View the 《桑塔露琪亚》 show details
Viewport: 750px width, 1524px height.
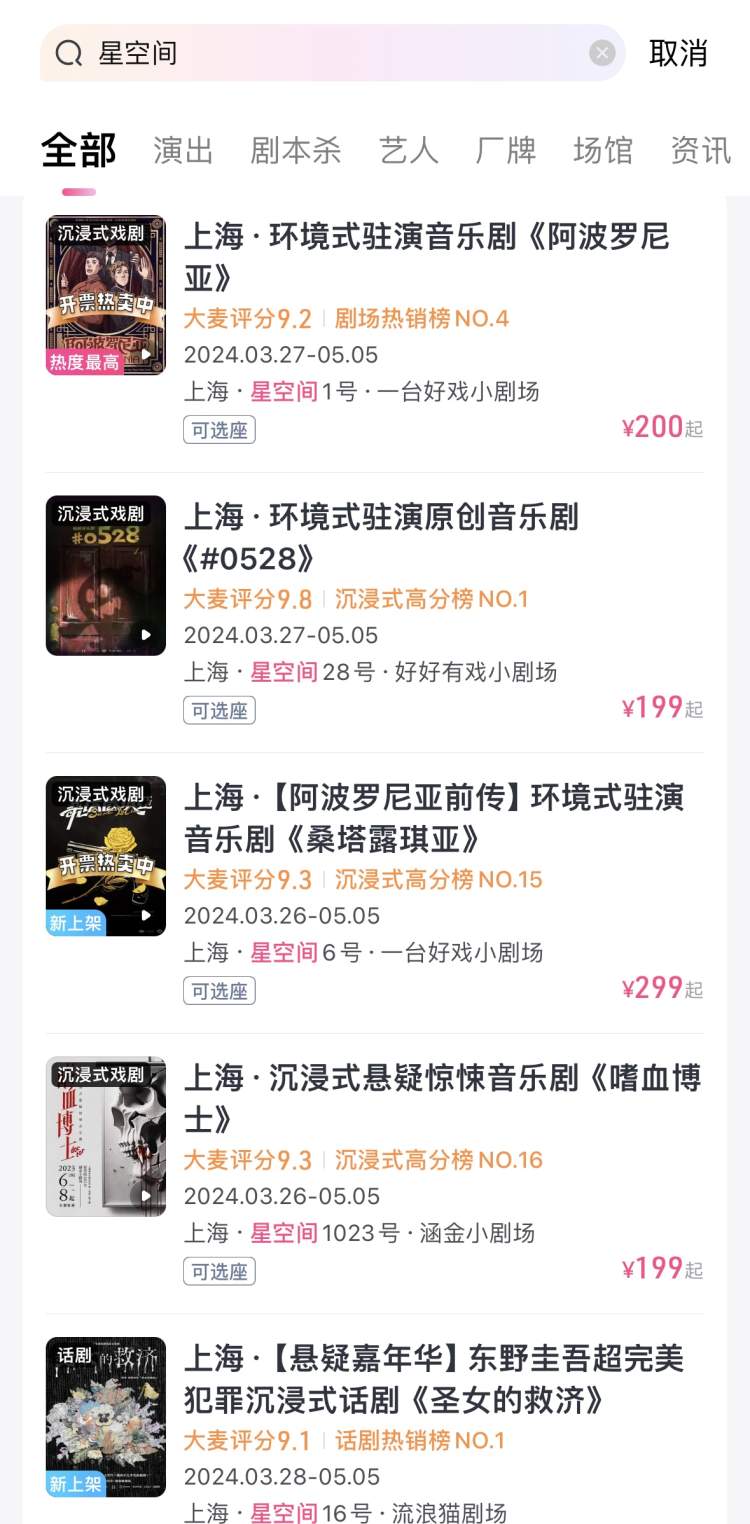tap(433, 818)
